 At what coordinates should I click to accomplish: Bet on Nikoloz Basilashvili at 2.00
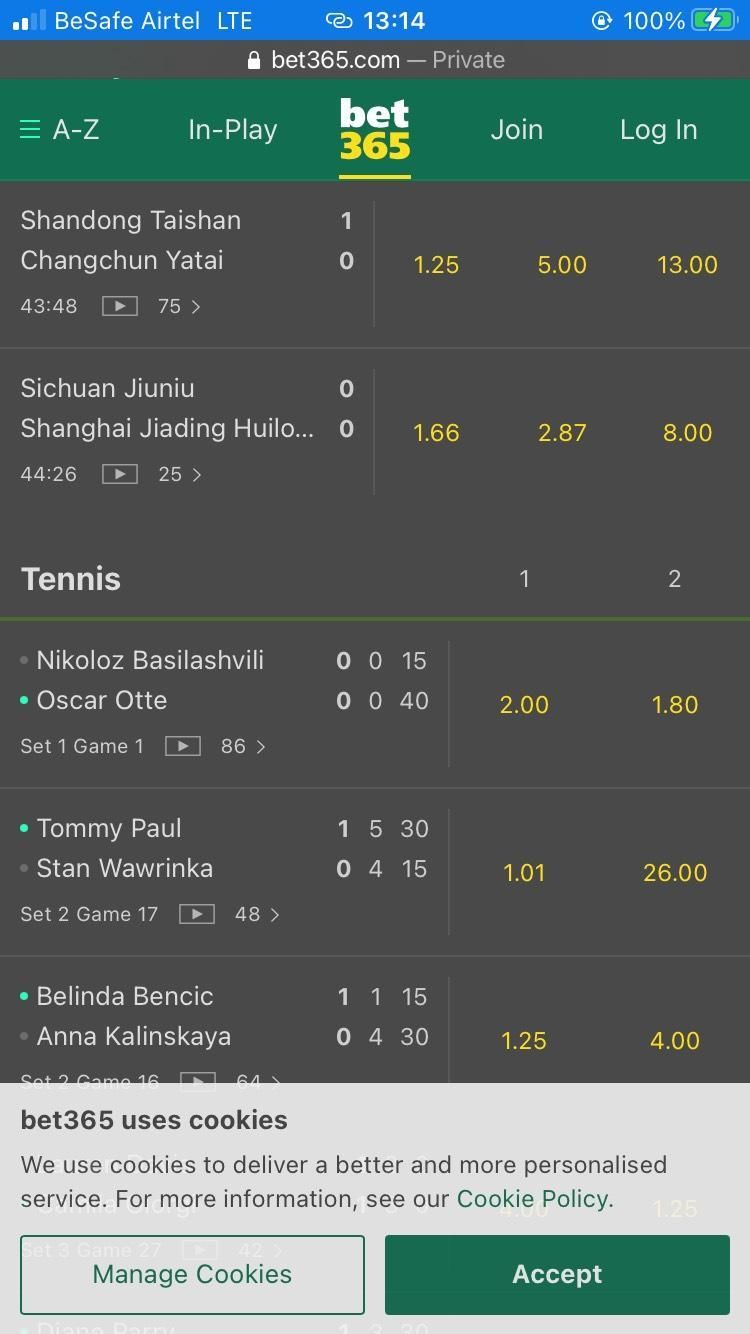524,705
